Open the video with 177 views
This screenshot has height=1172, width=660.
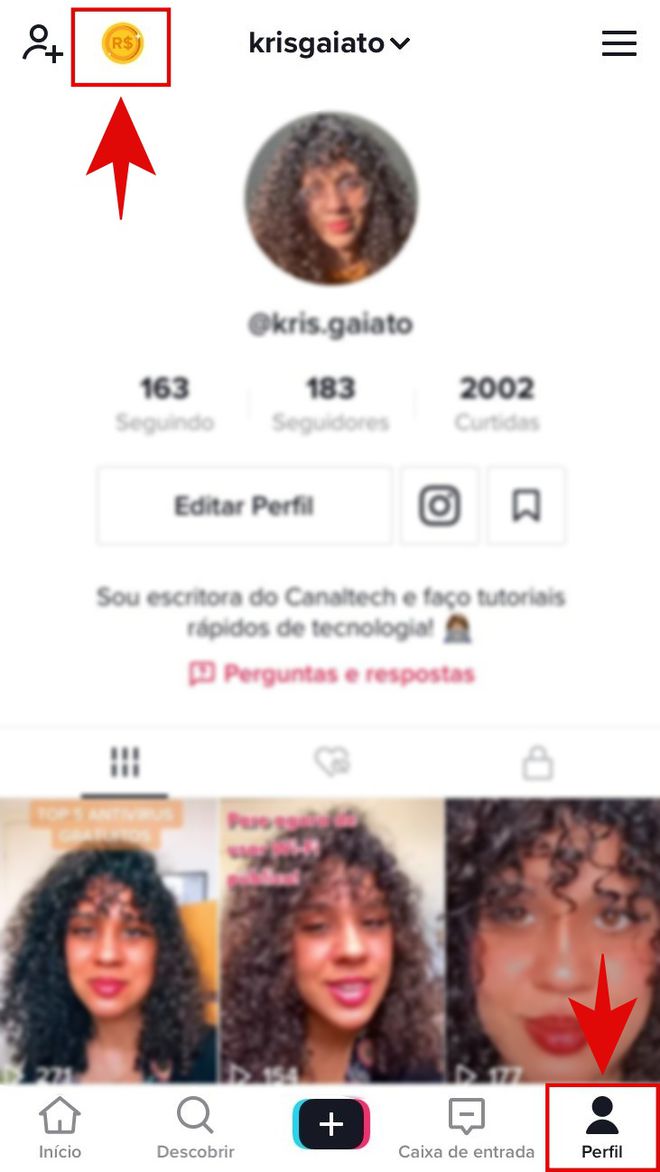click(552, 940)
